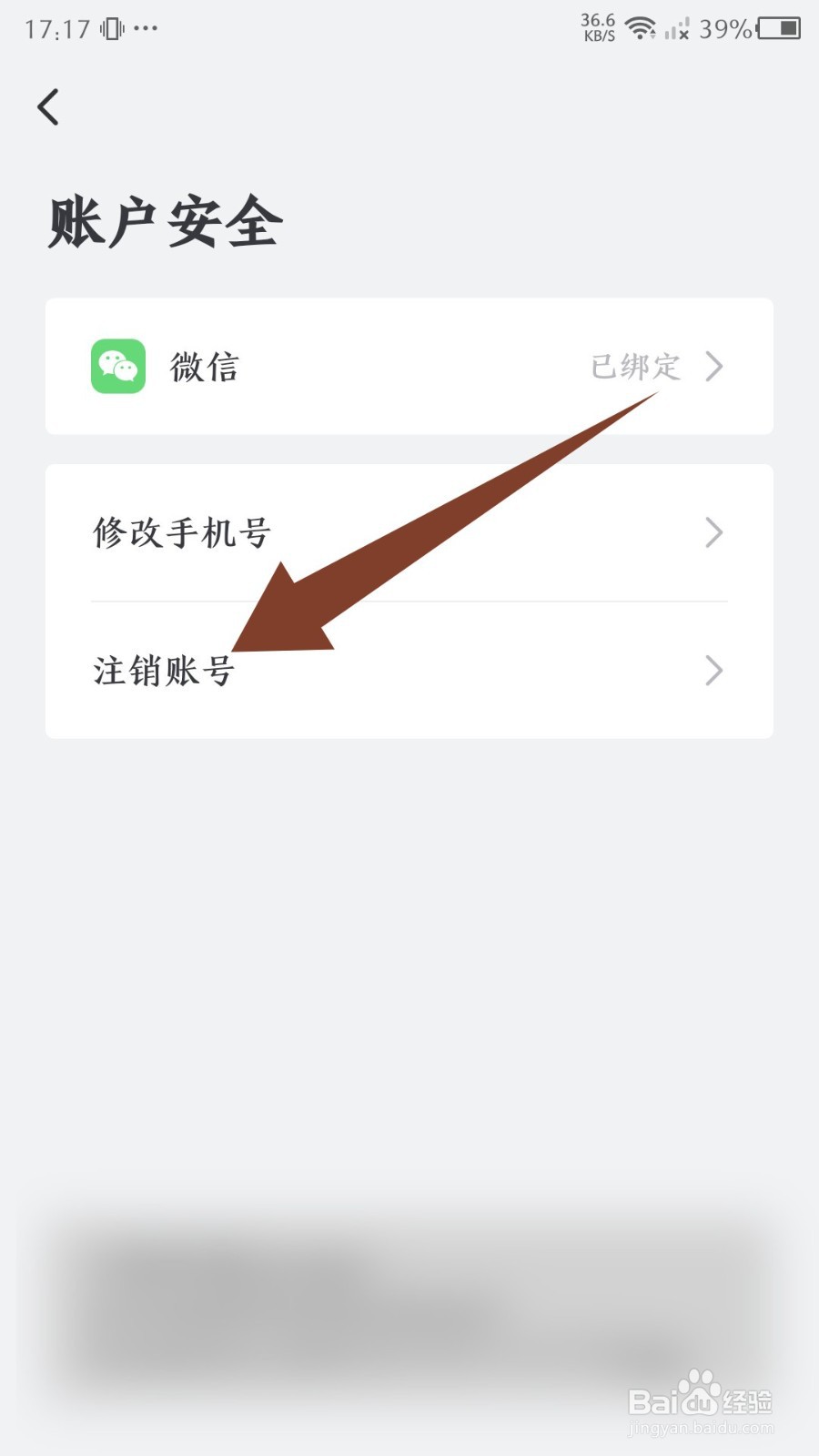Screen dimensions: 819x1456
Task: Expand the chevron beside 注销账号
Action: pyautogui.click(x=715, y=672)
